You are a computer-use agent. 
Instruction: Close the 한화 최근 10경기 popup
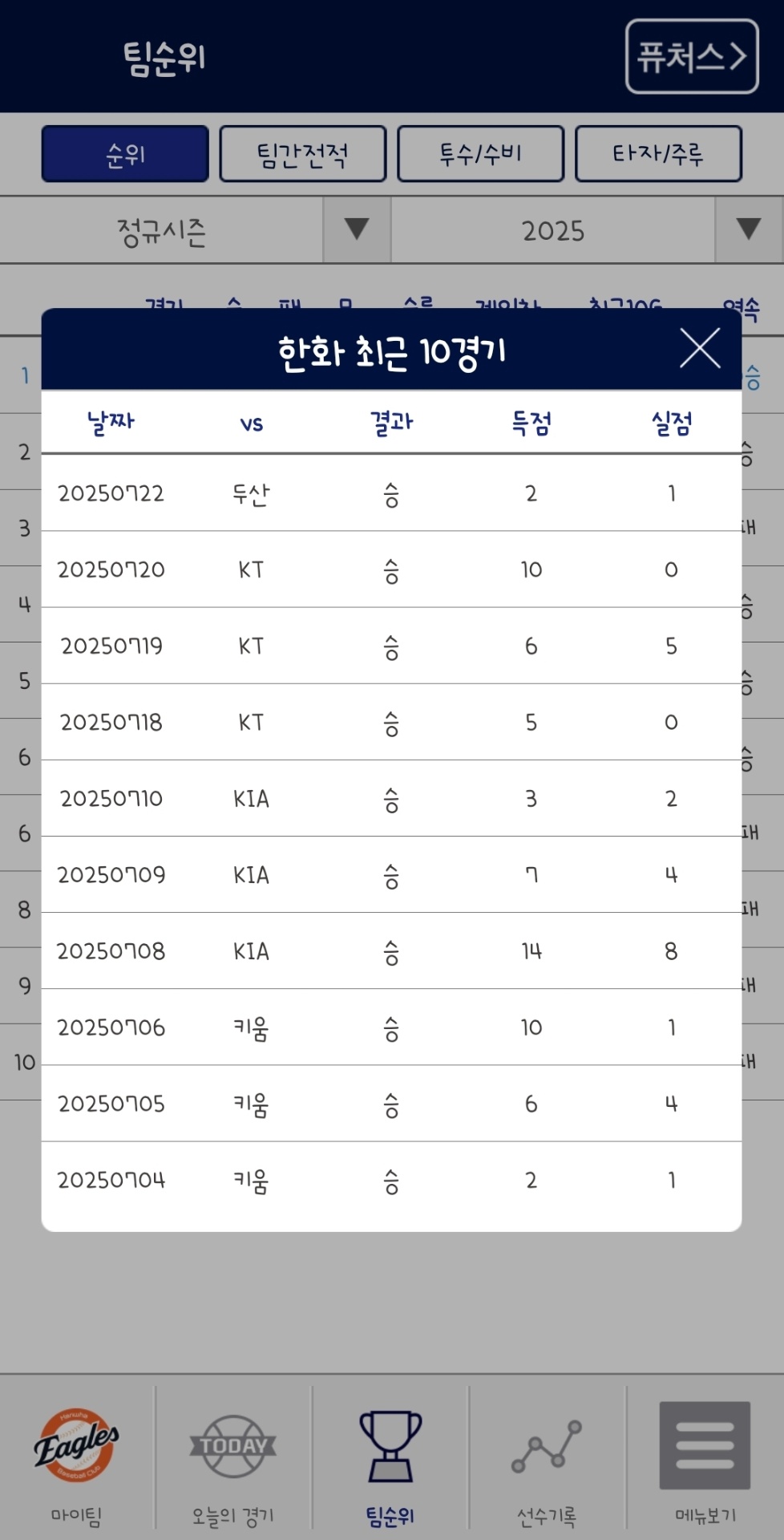pyautogui.click(x=700, y=349)
